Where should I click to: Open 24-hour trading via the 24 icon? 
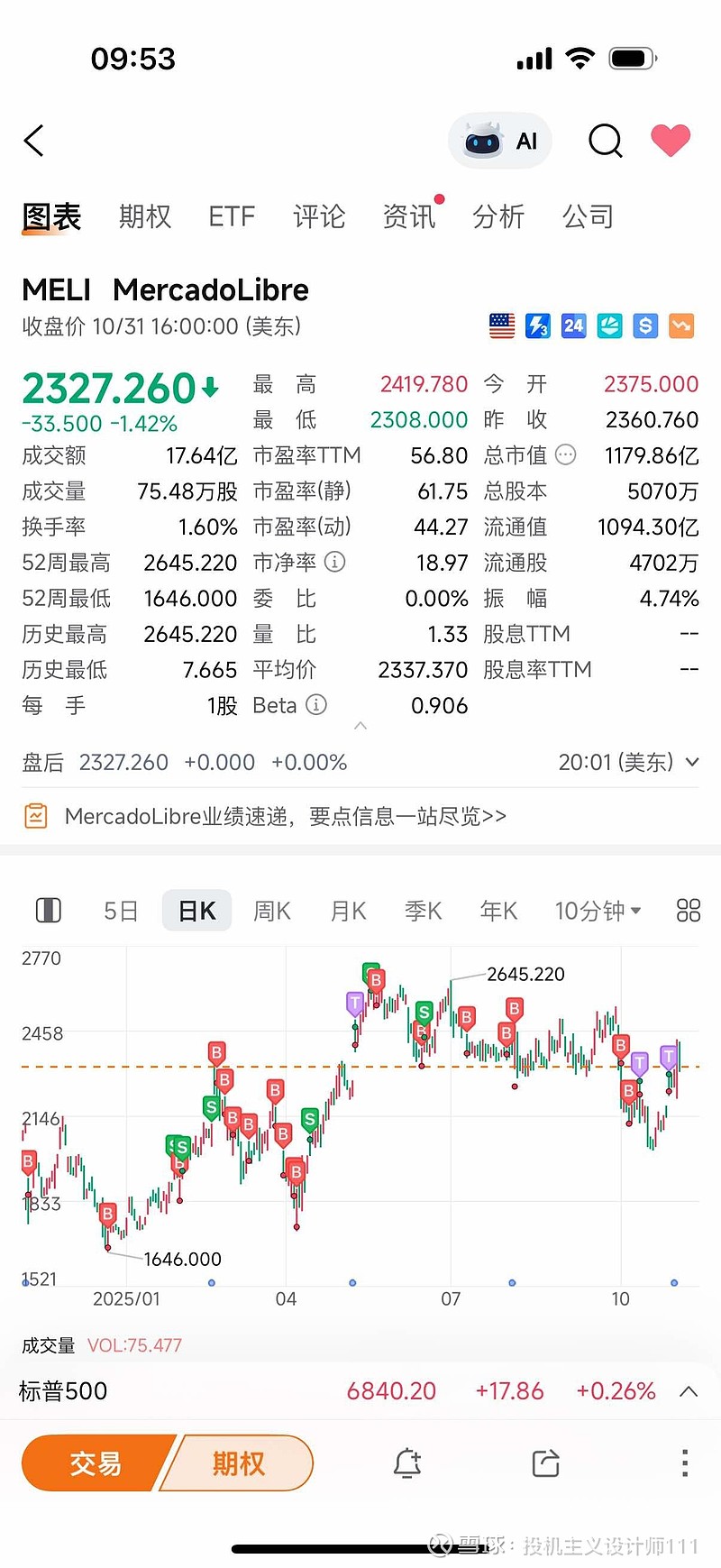click(x=573, y=326)
